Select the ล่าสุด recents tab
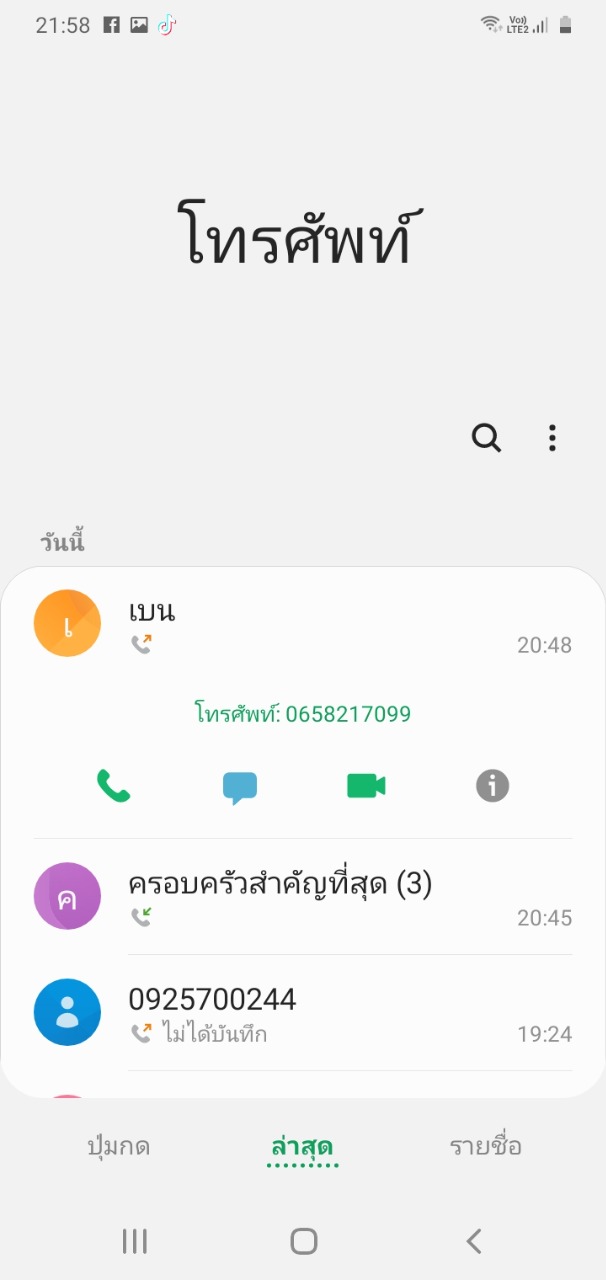Screen dimensions: 606x1280 coord(302,1146)
